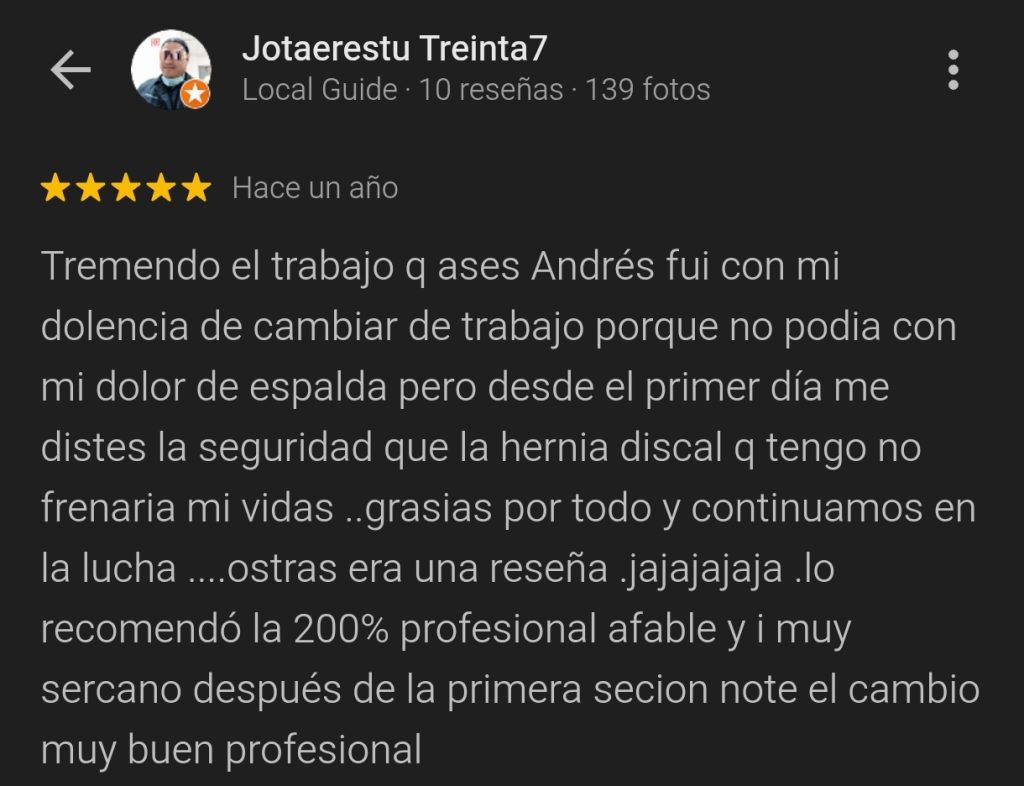Go back using the arrow icon

tap(70, 70)
